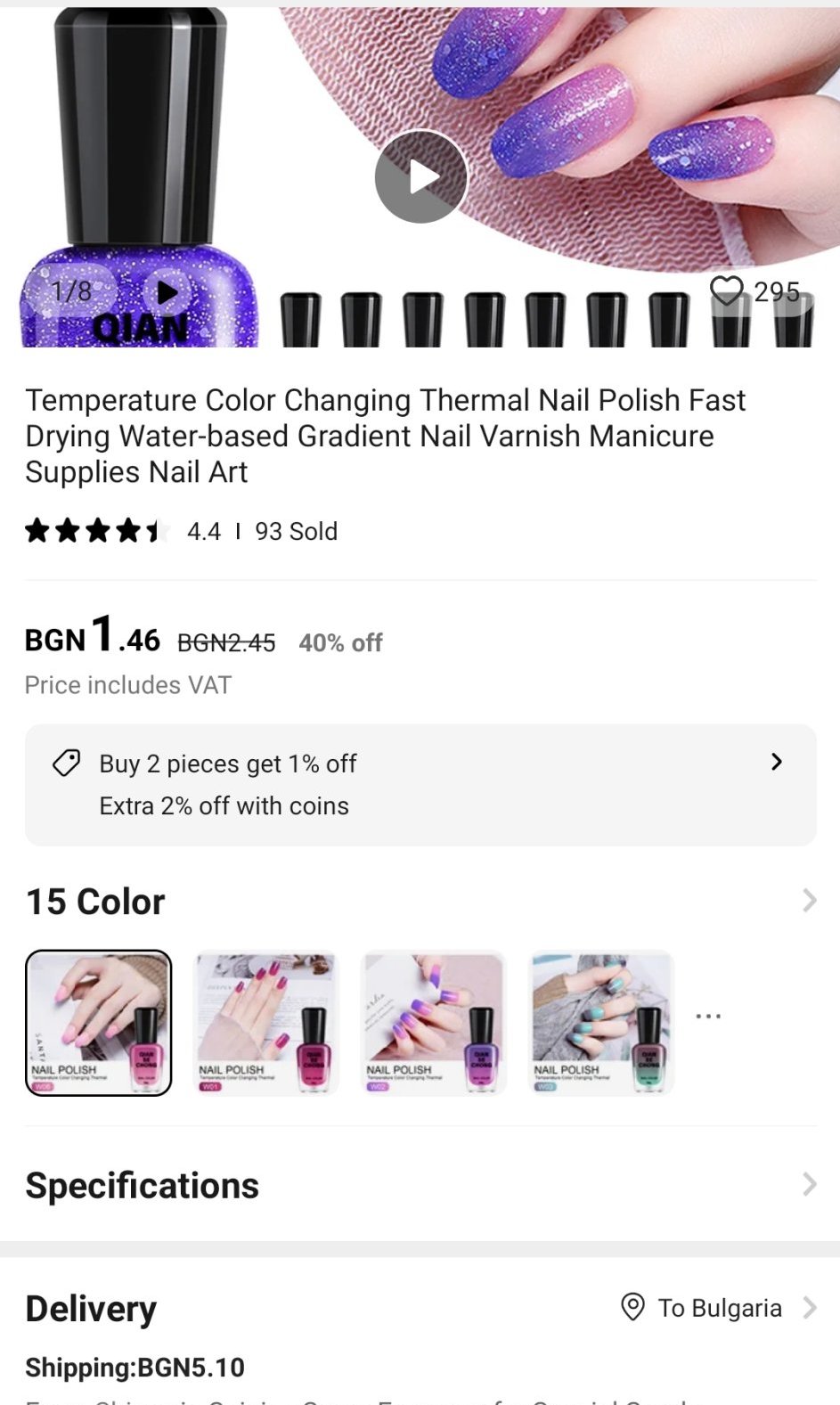Image resolution: width=840 pixels, height=1405 pixels.
Task: Add this nail polish to wishlist
Action: [x=727, y=290]
